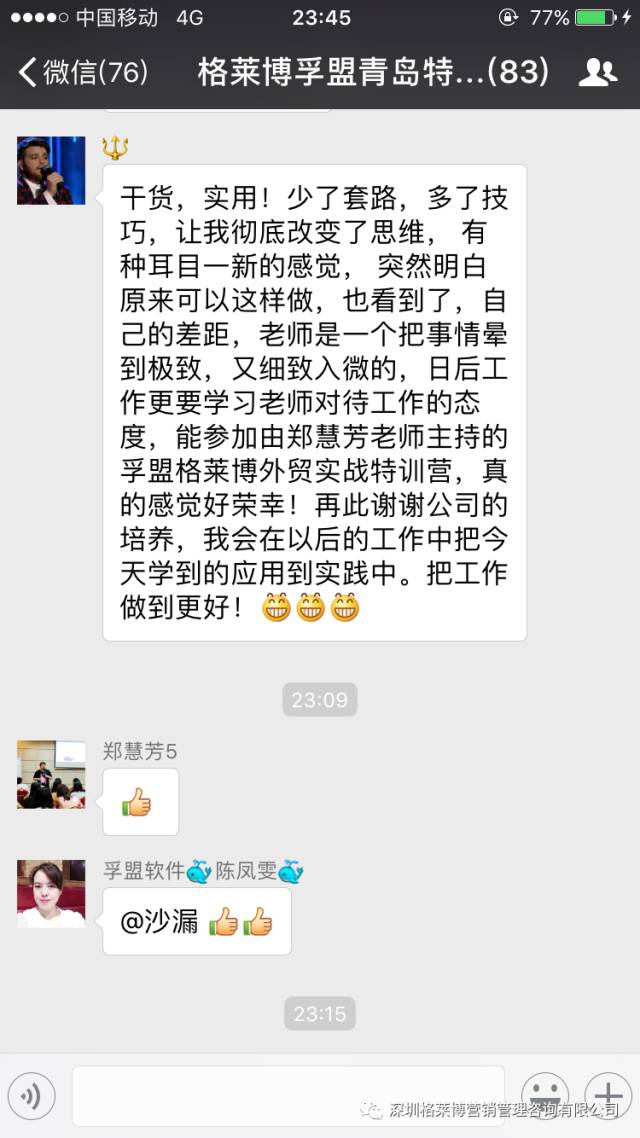Switch to voice message input
640x1138 pixels.
(x=31, y=1096)
